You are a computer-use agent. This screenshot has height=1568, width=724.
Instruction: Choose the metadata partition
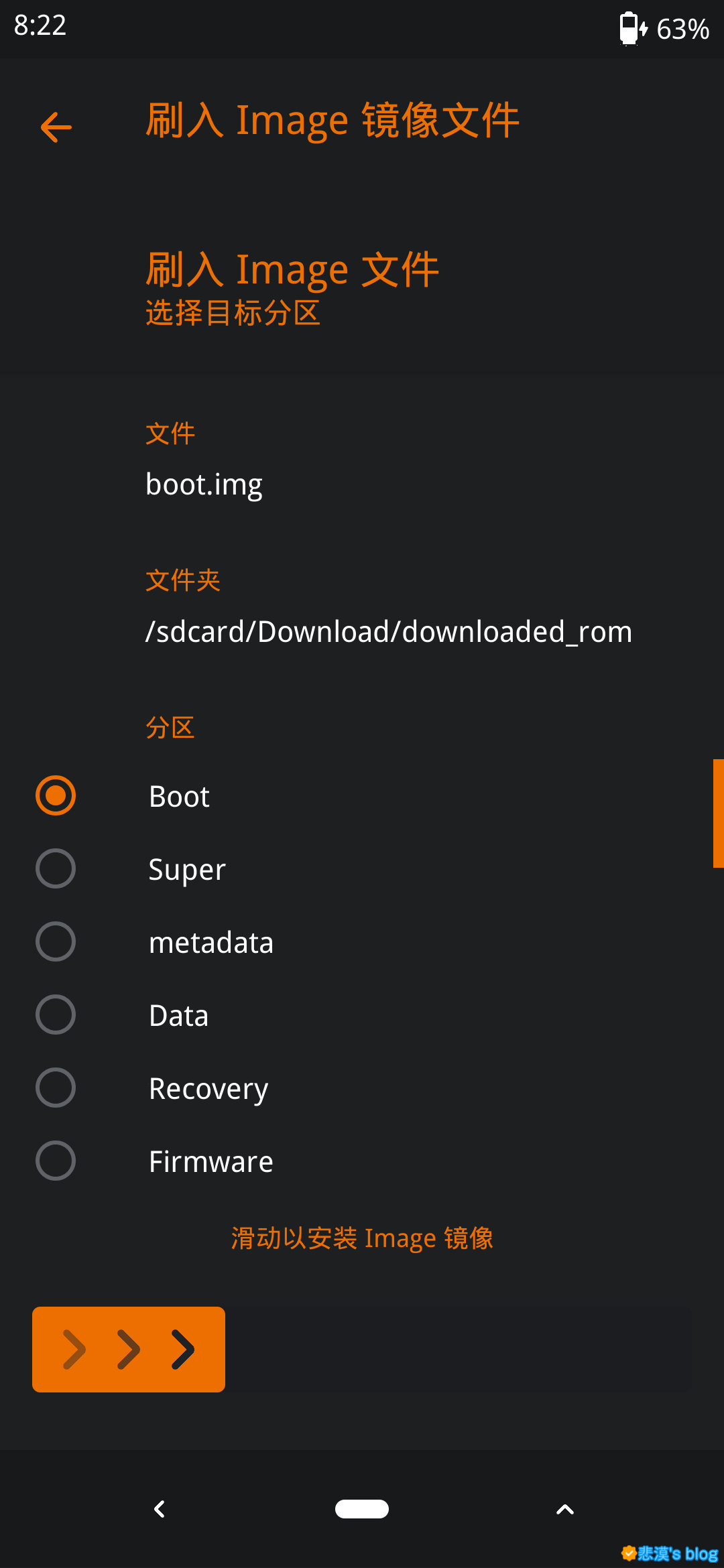56,941
